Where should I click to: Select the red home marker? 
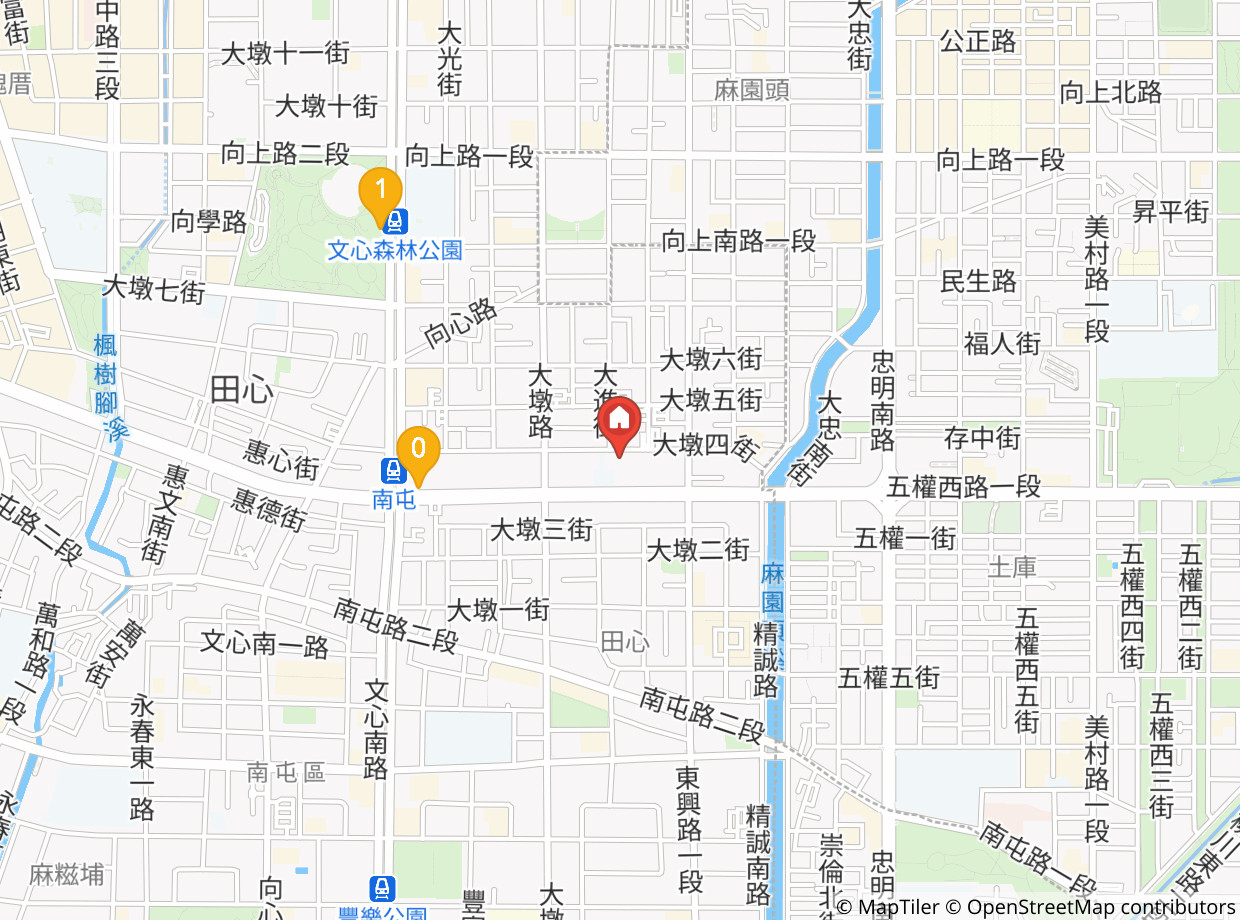pyautogui.click(x=620, y=424)
